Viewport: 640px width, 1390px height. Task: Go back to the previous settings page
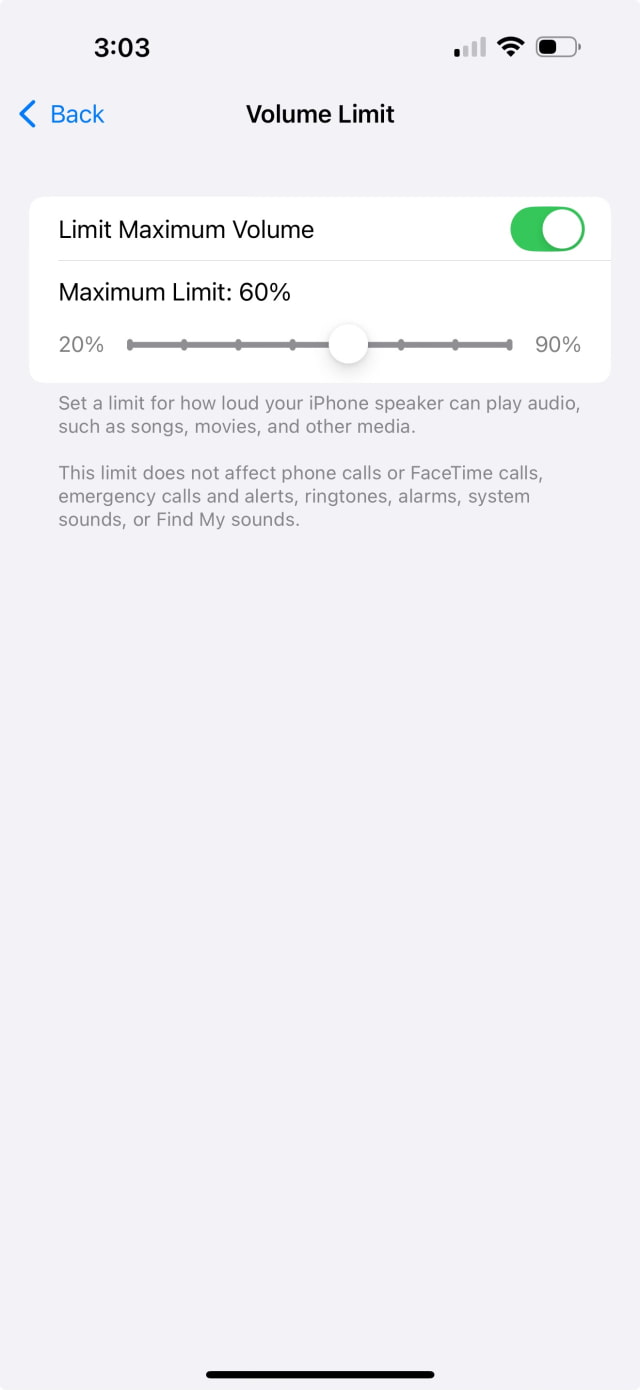(62, 115)
